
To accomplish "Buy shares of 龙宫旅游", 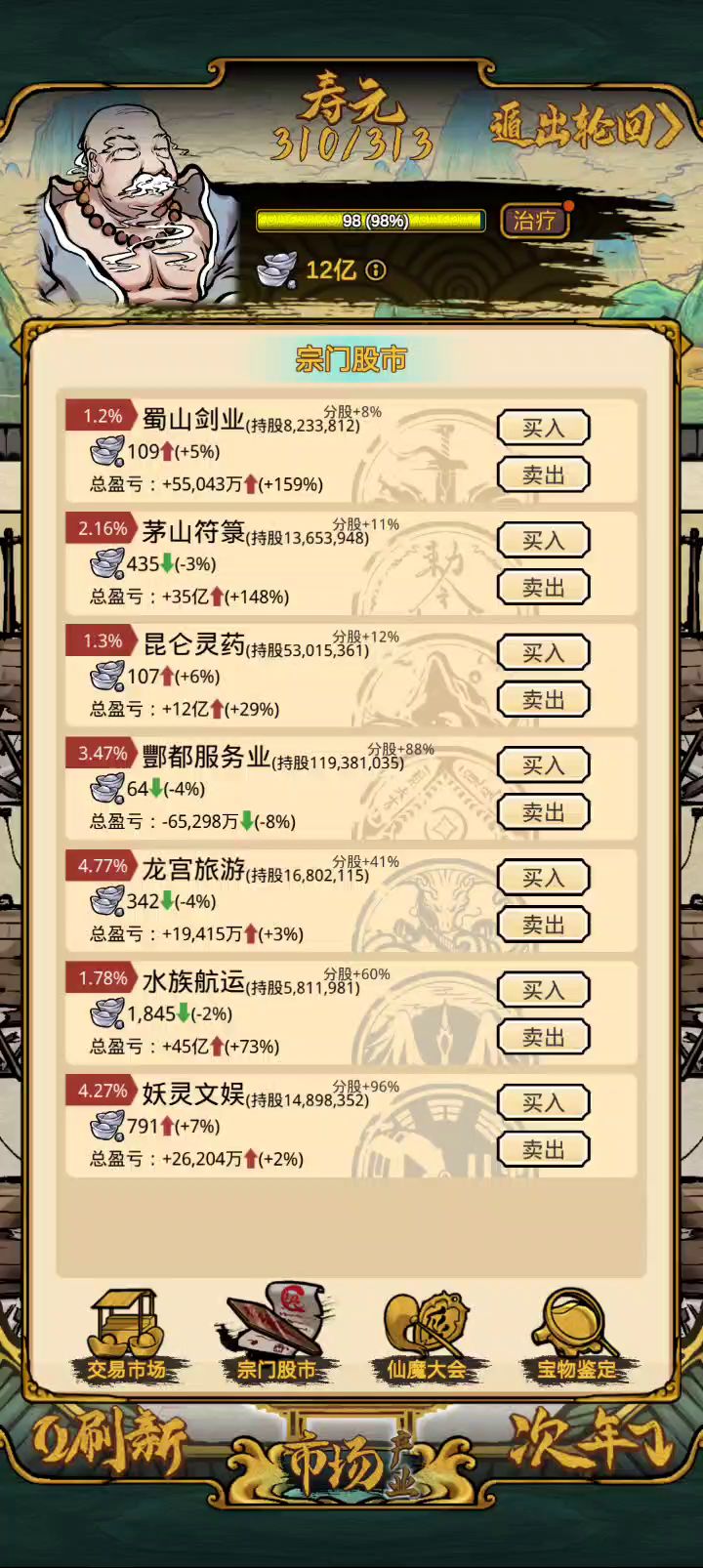I will (x=543, y=878).
